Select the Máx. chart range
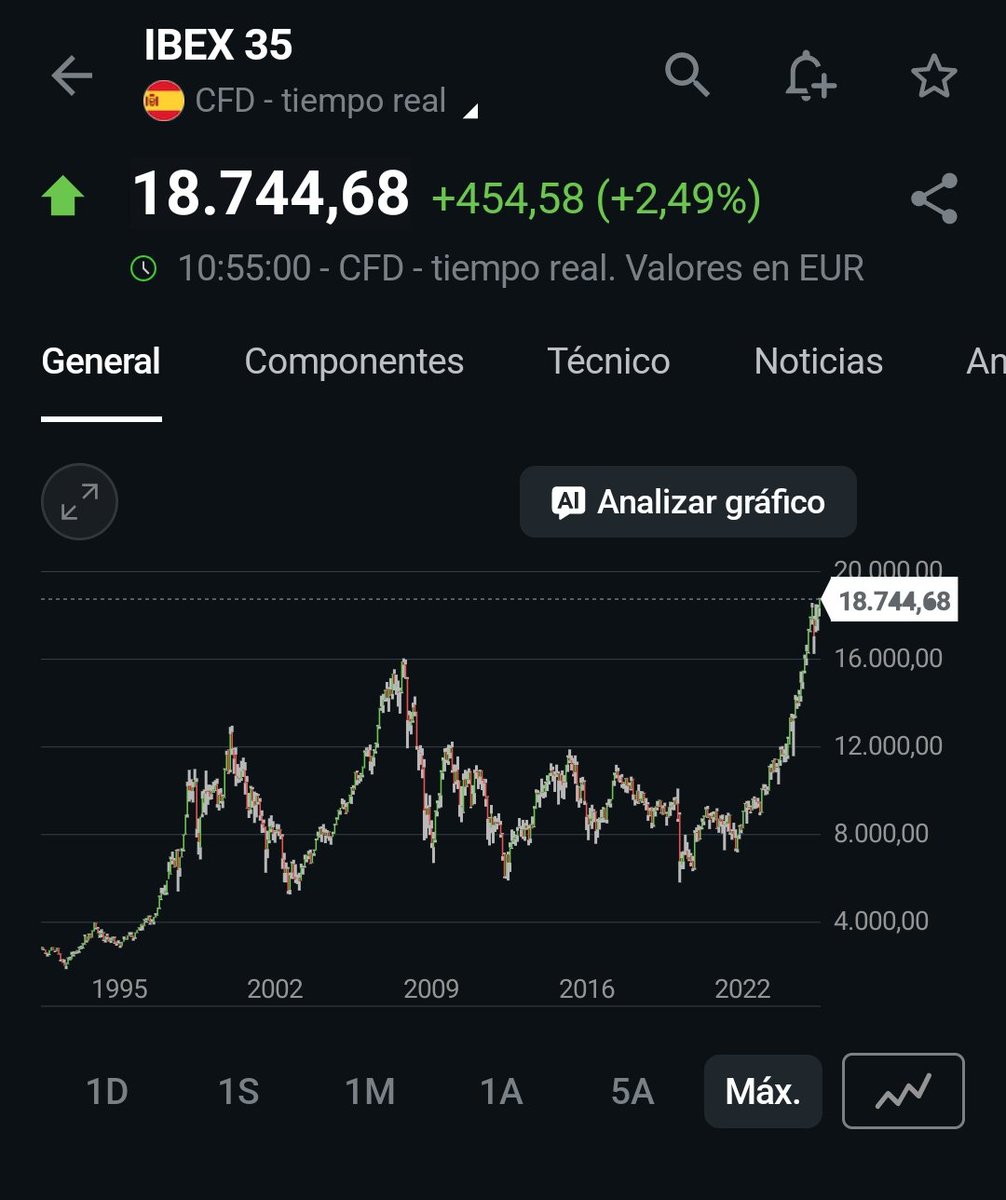This screenshot has width=1006, height=1200. 763,1092
